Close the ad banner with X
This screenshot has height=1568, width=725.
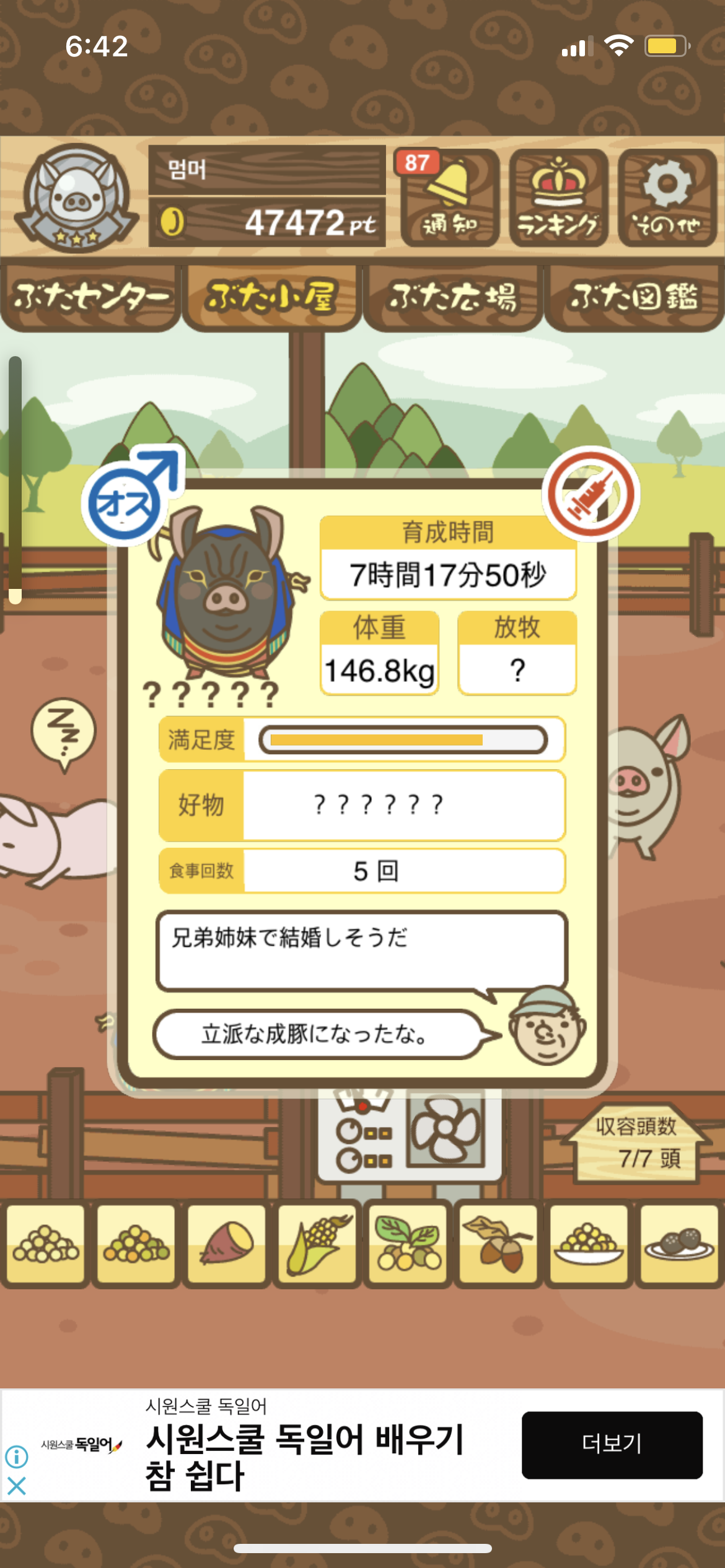tap(17, 1486)
